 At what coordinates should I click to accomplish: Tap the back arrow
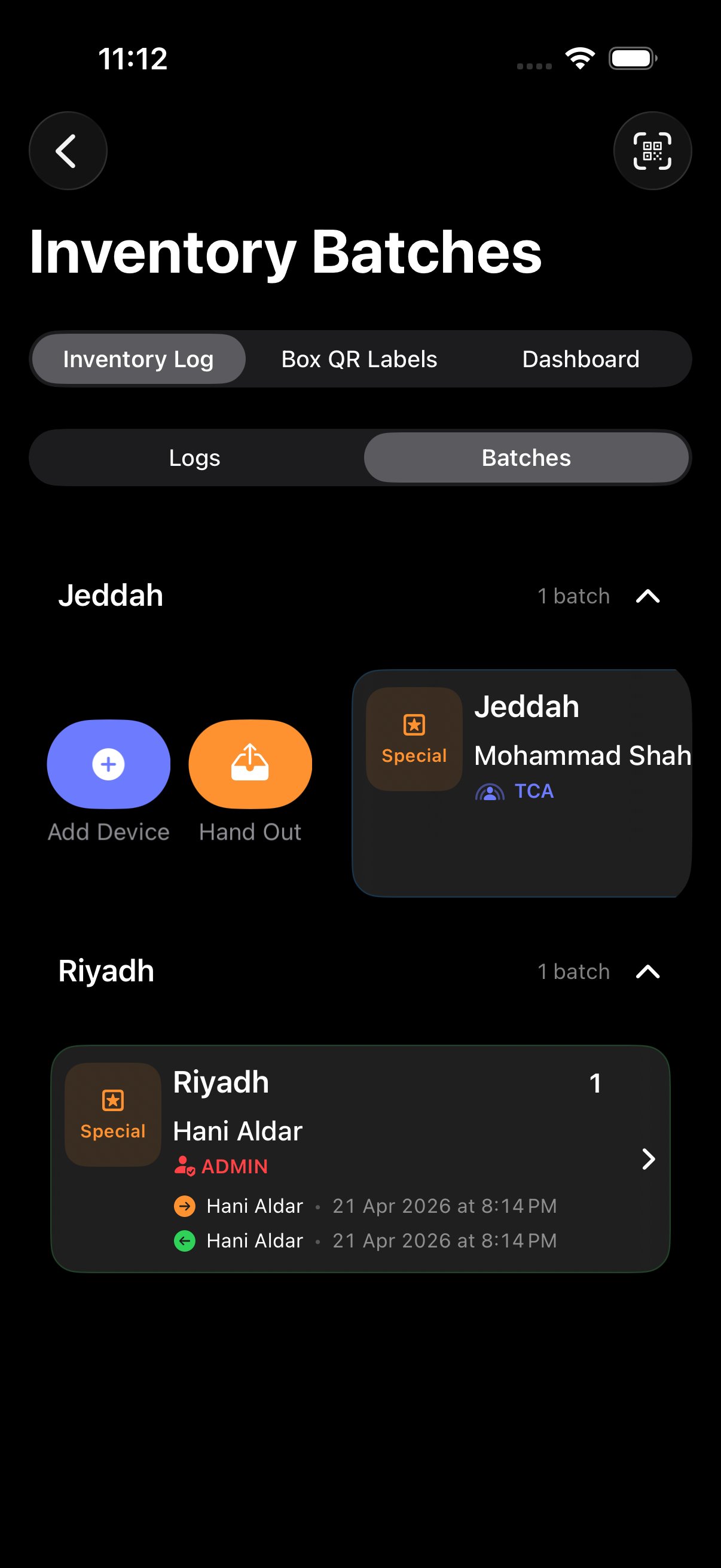(x=67, y=150)
